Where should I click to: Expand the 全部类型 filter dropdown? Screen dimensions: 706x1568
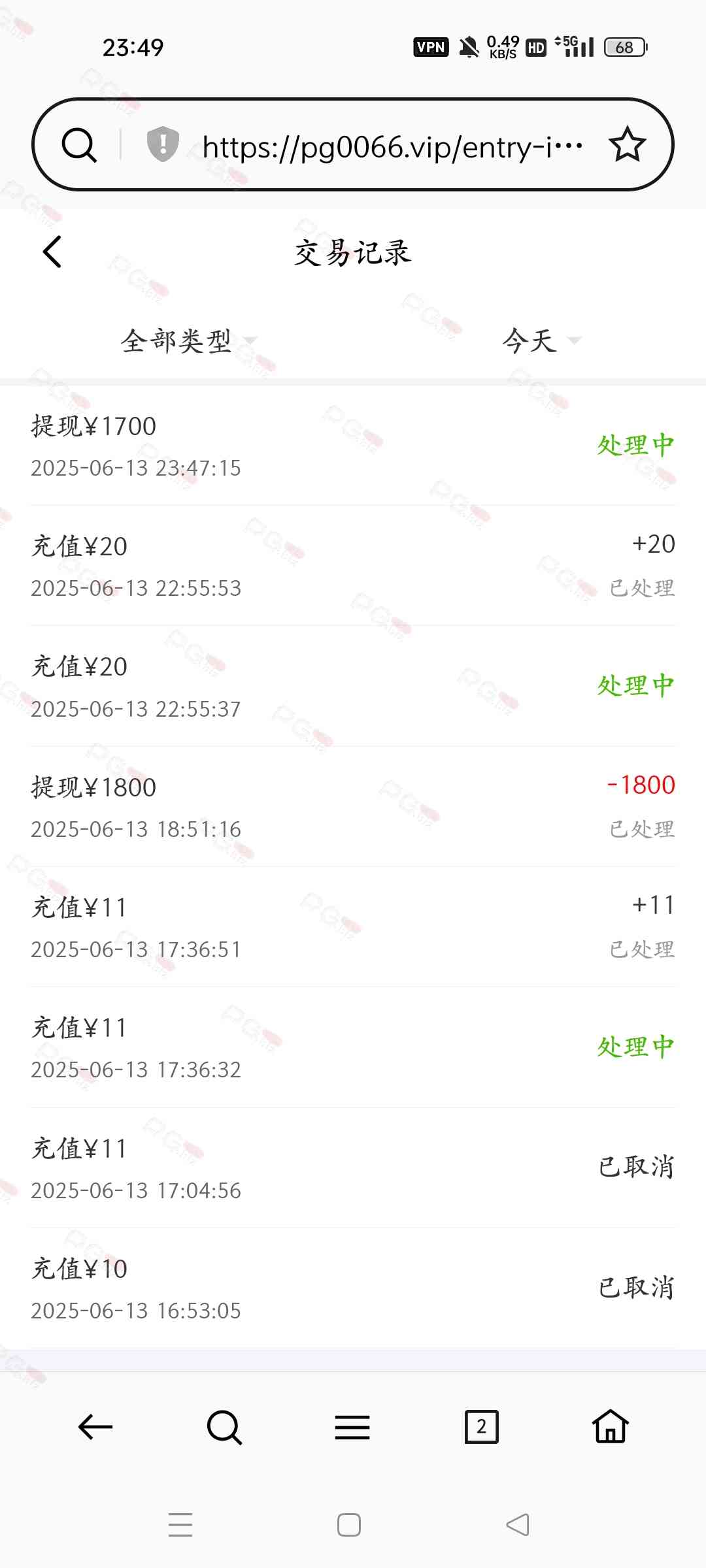[x=188, y=340]
